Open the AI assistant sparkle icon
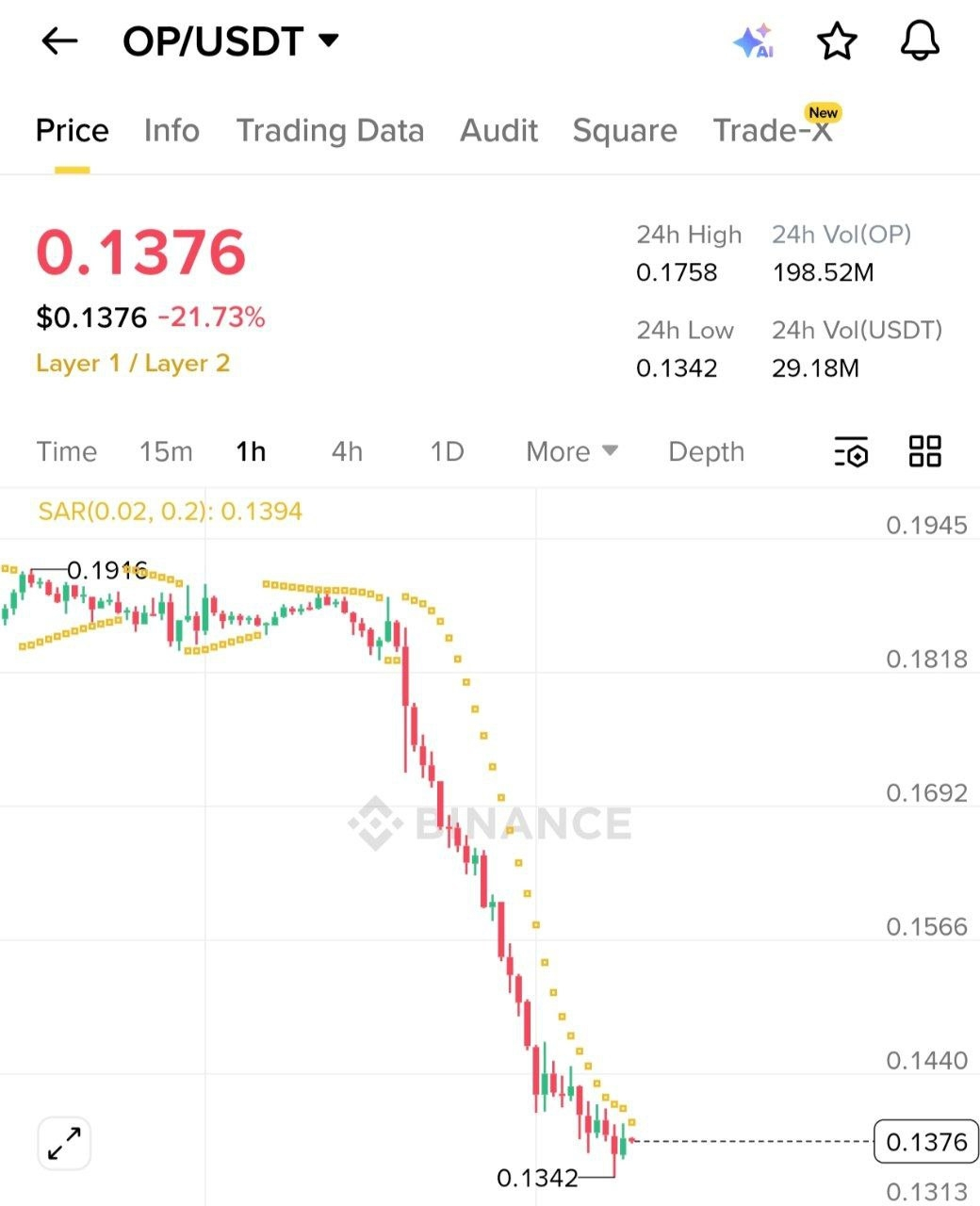980x1206 pixels. [753, 41]
